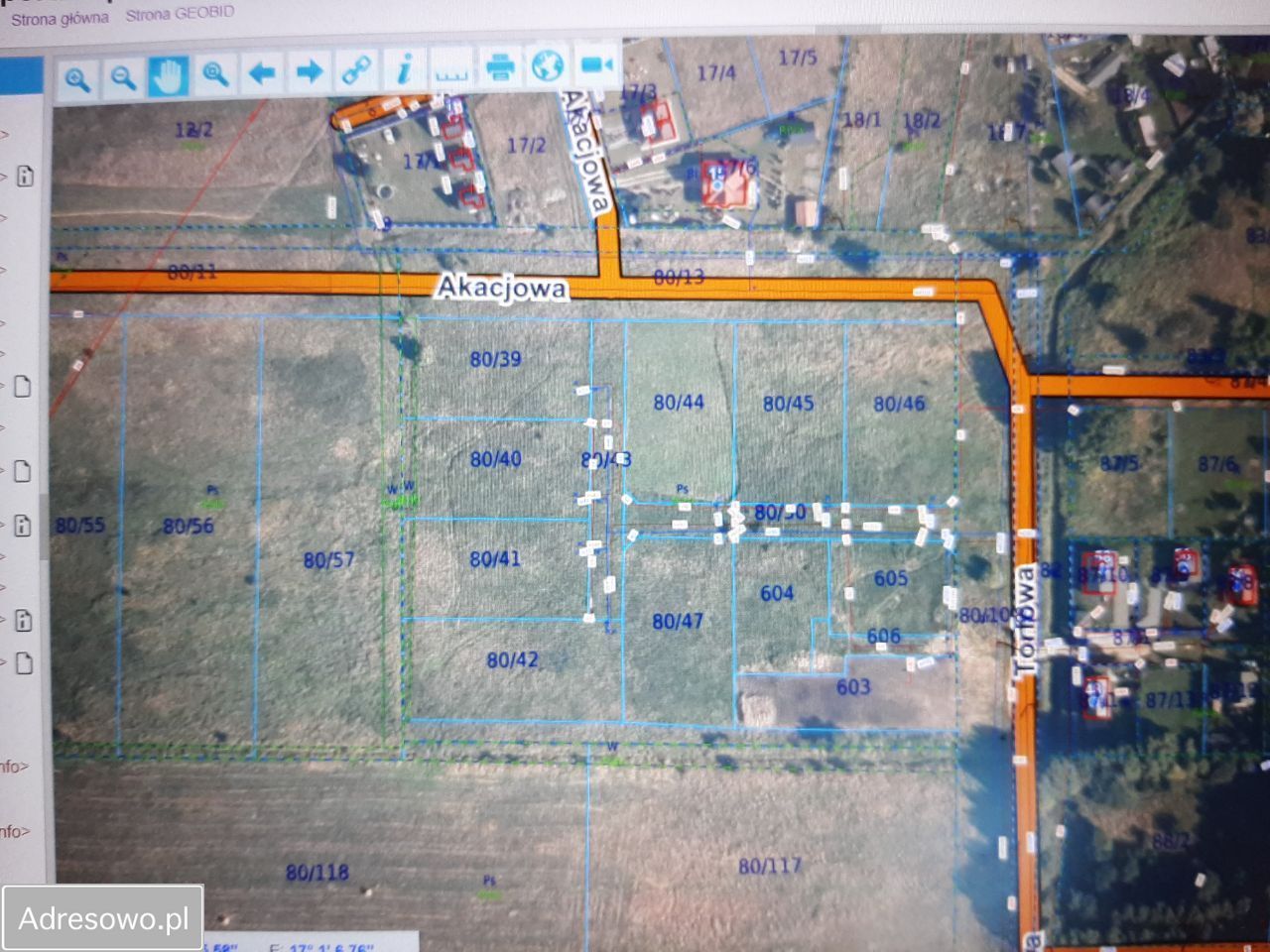Open the Strona główna link

point(60,19)
